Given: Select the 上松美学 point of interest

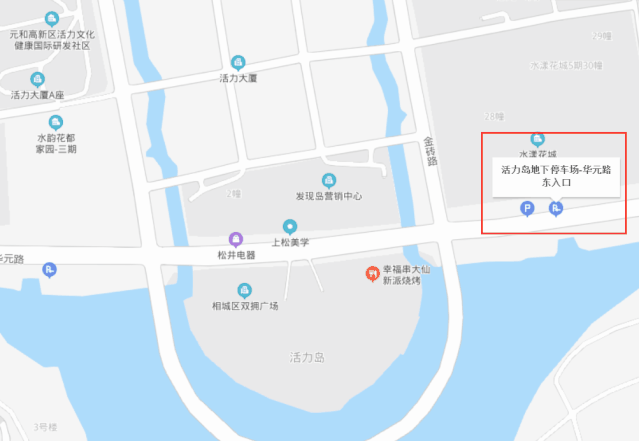Looking at the screenshot, I should point(290,226).
